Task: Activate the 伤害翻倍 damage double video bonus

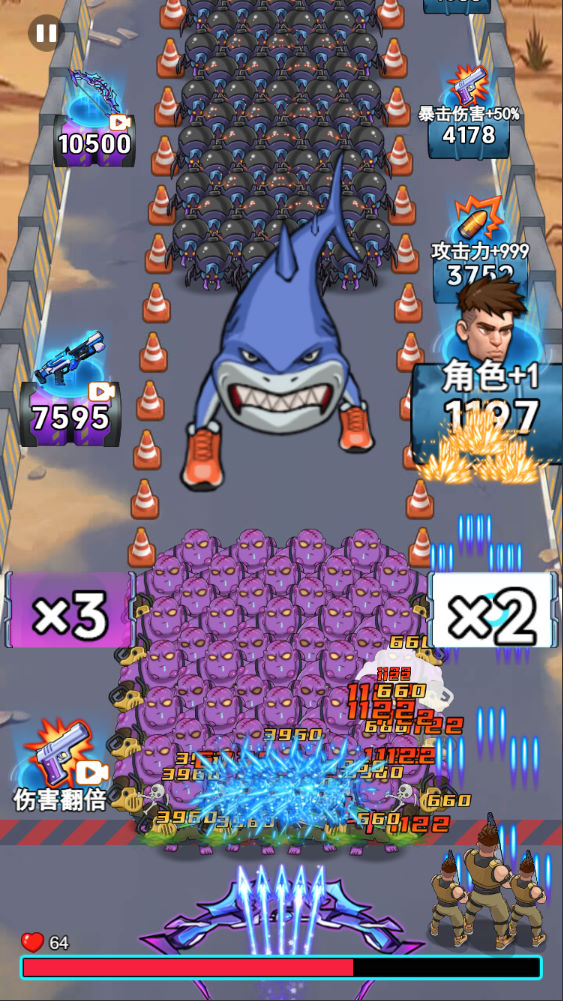Action: click(x=61, y=765)
